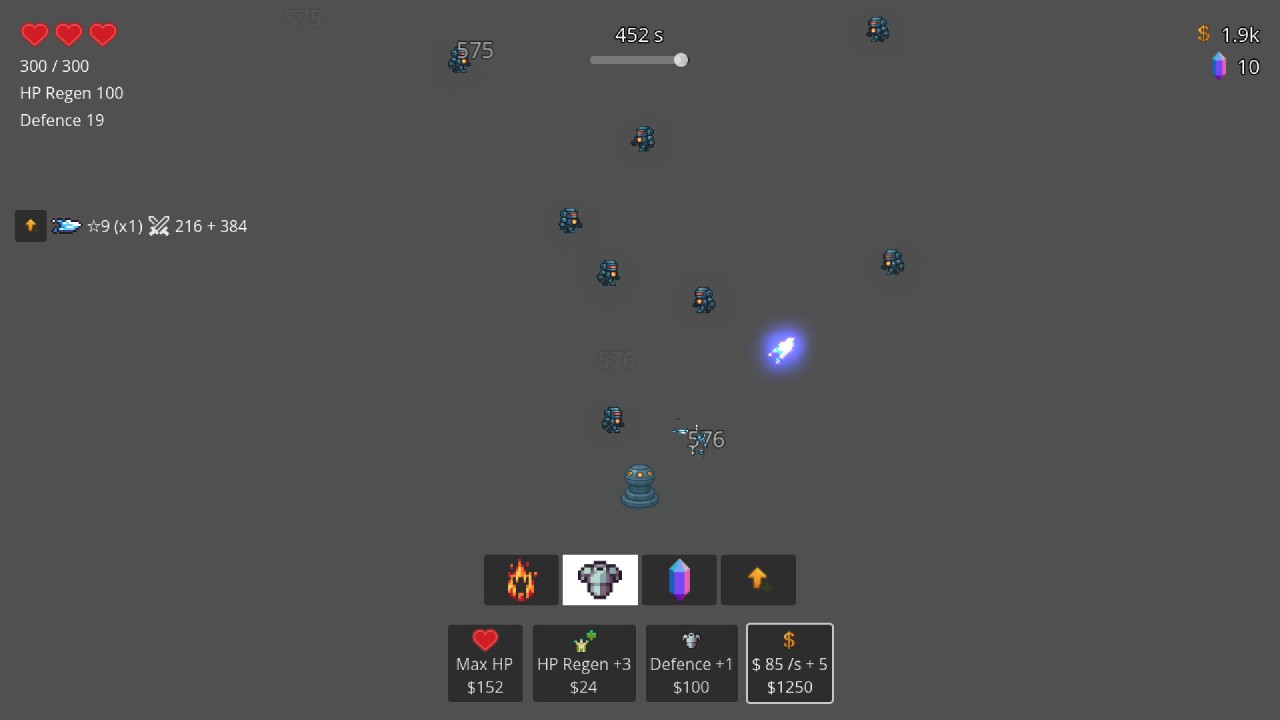
Task: Switch to the fire attack upgrades tab
Action: [521, 580]
